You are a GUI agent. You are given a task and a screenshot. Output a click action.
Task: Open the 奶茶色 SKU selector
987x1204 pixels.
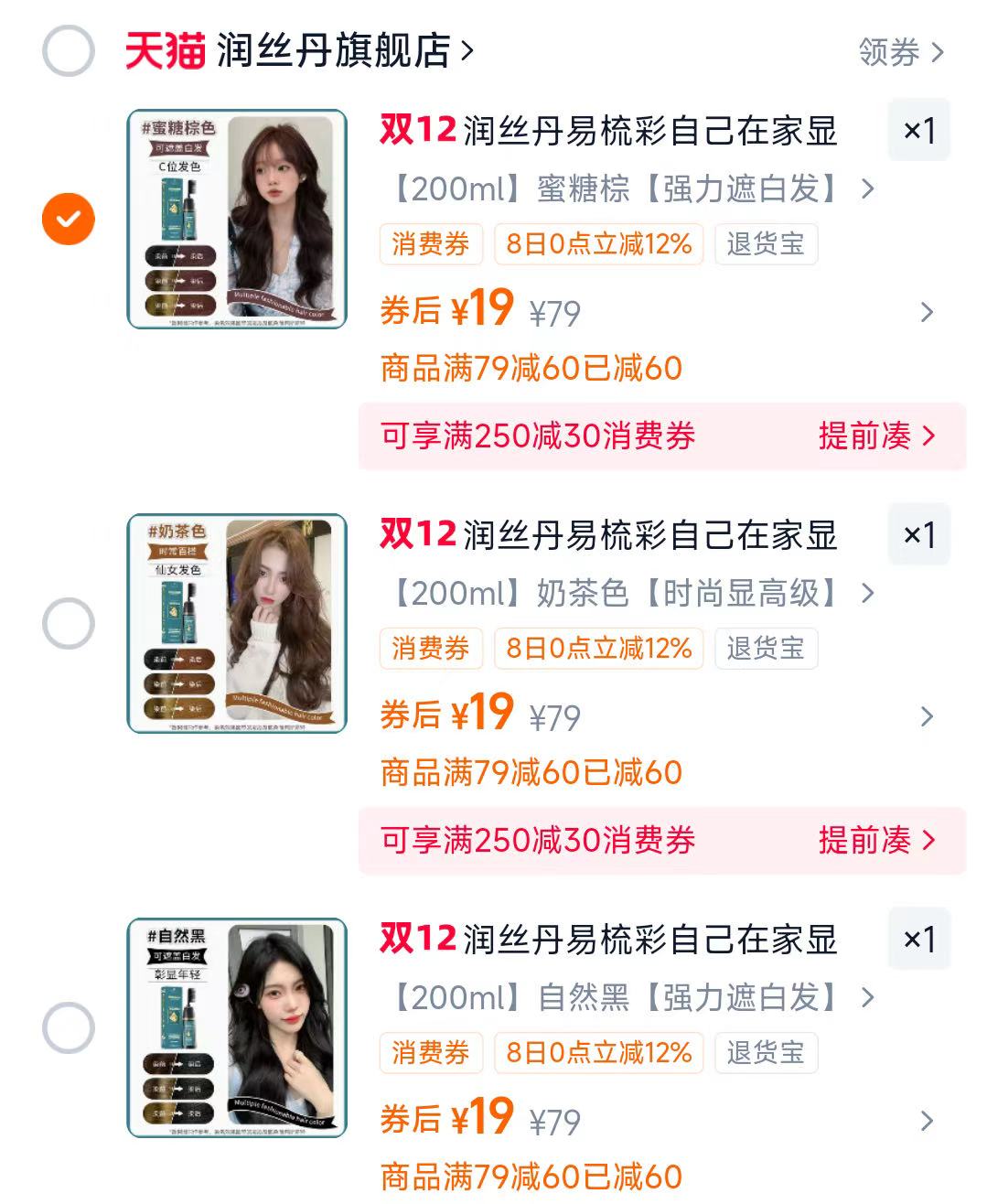627,593
